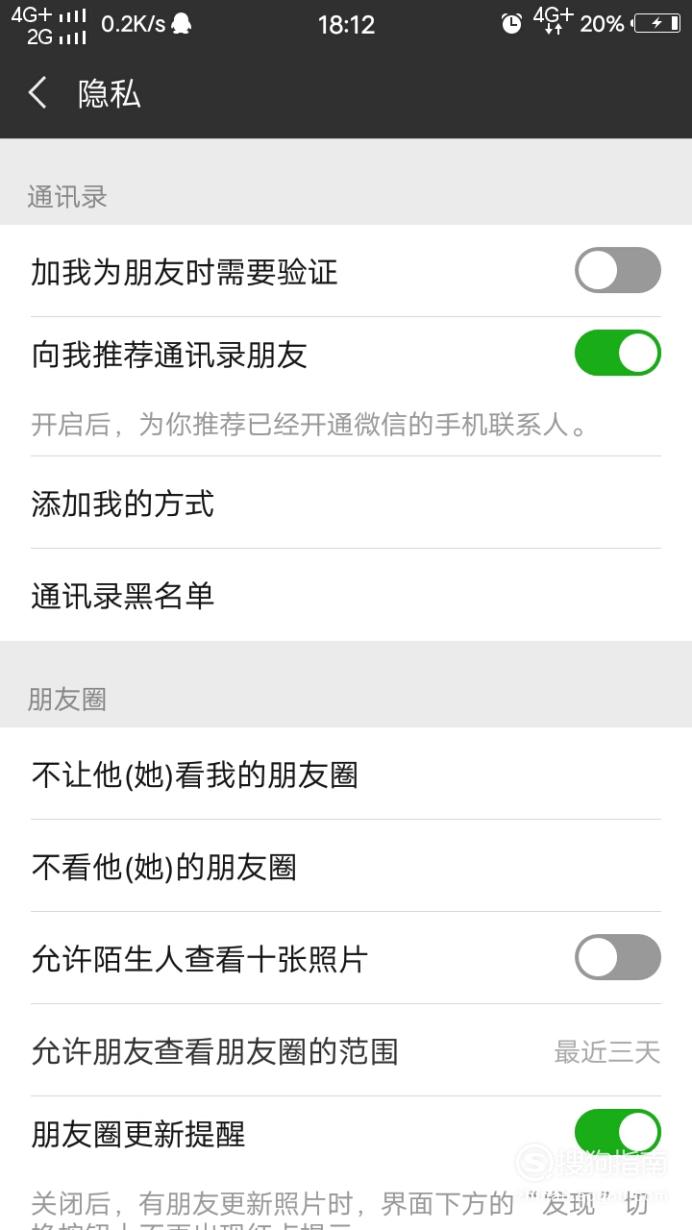Viewport: 692px width, 1230px height.
Task: Open 通讯录黑名单 list
Action: click(346, 595)
